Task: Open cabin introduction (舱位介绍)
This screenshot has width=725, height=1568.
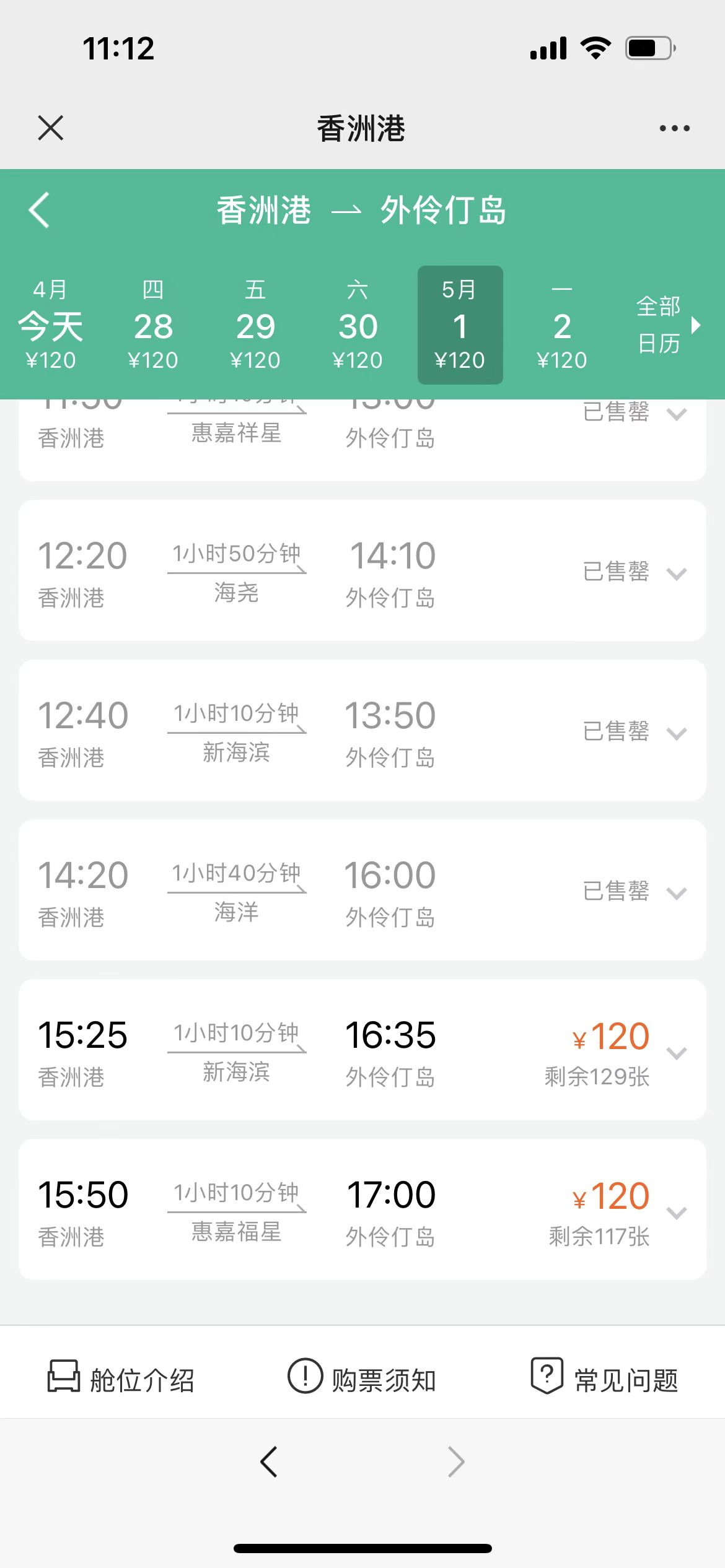Action: tap(121, 1379)
